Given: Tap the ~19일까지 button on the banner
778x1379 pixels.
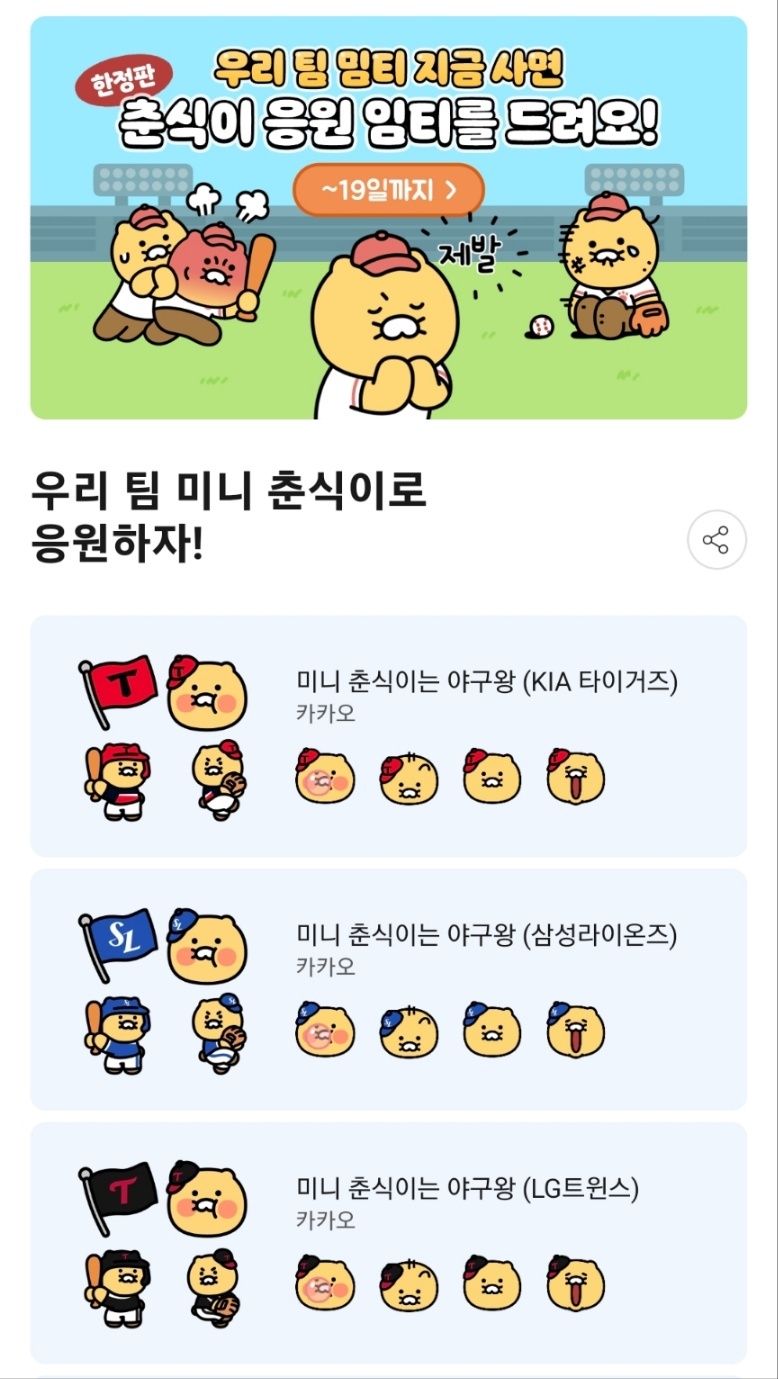Looking at the screenshot, I should click(x=388, y=189).
